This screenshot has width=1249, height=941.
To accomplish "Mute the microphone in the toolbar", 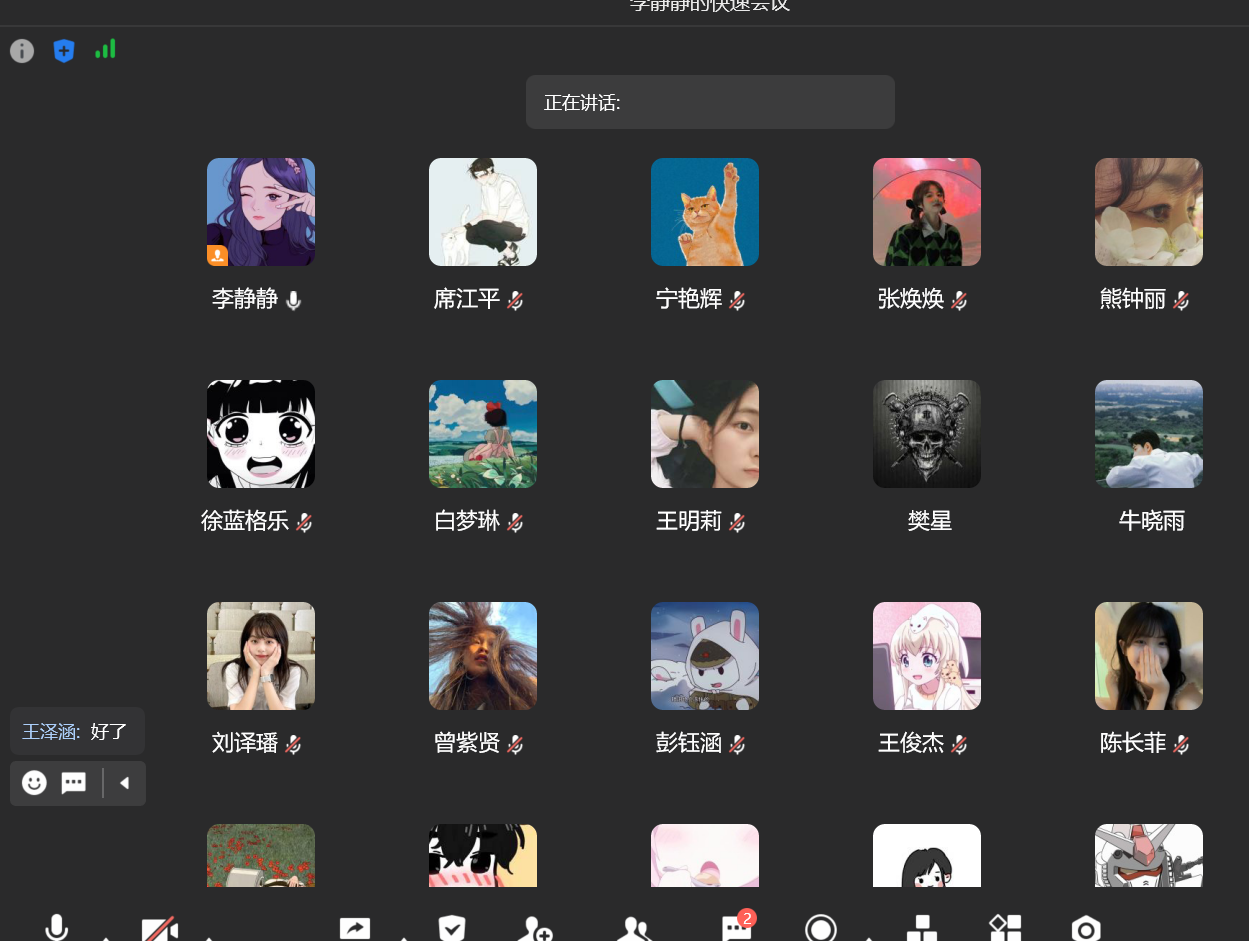I will pos(57,928).
